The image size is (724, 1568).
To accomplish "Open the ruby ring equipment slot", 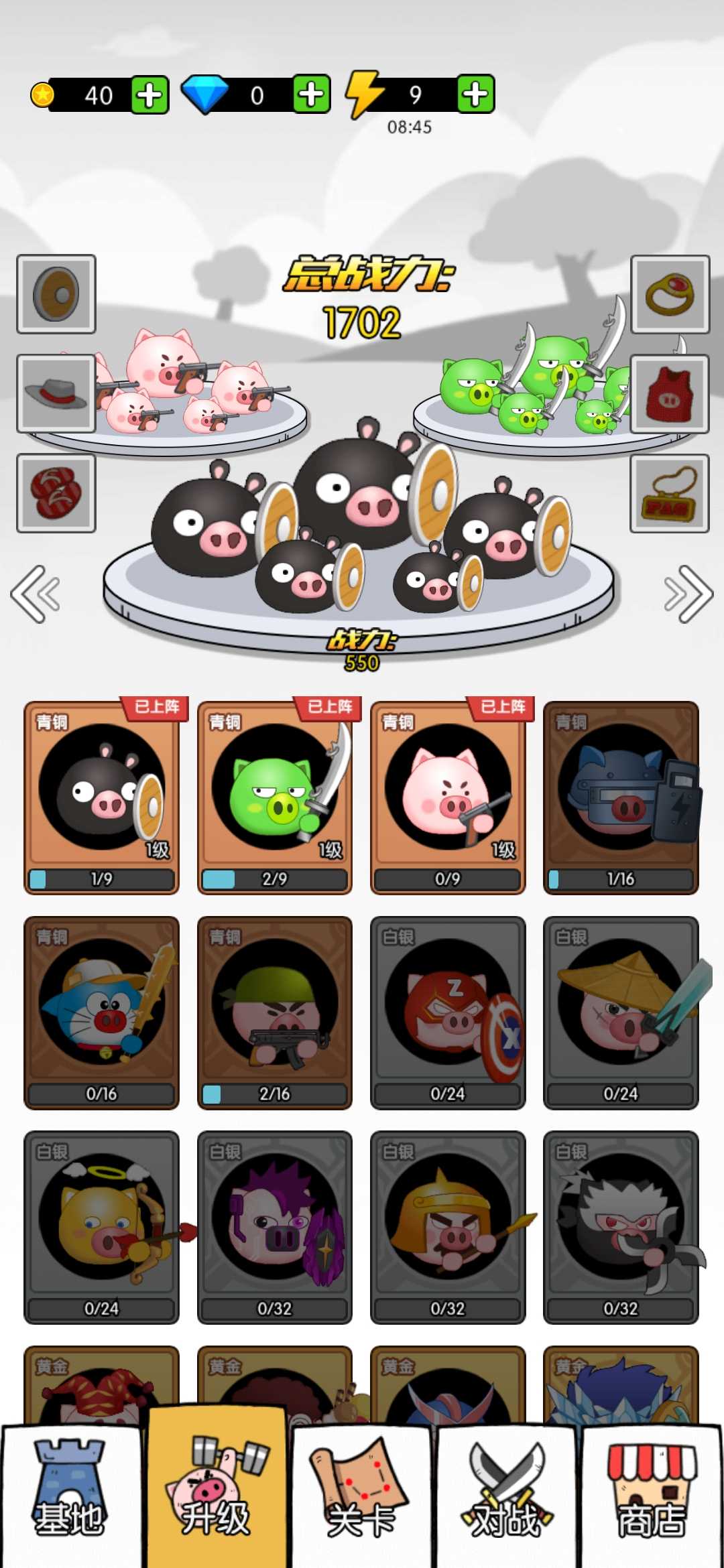I will (670, 294).
